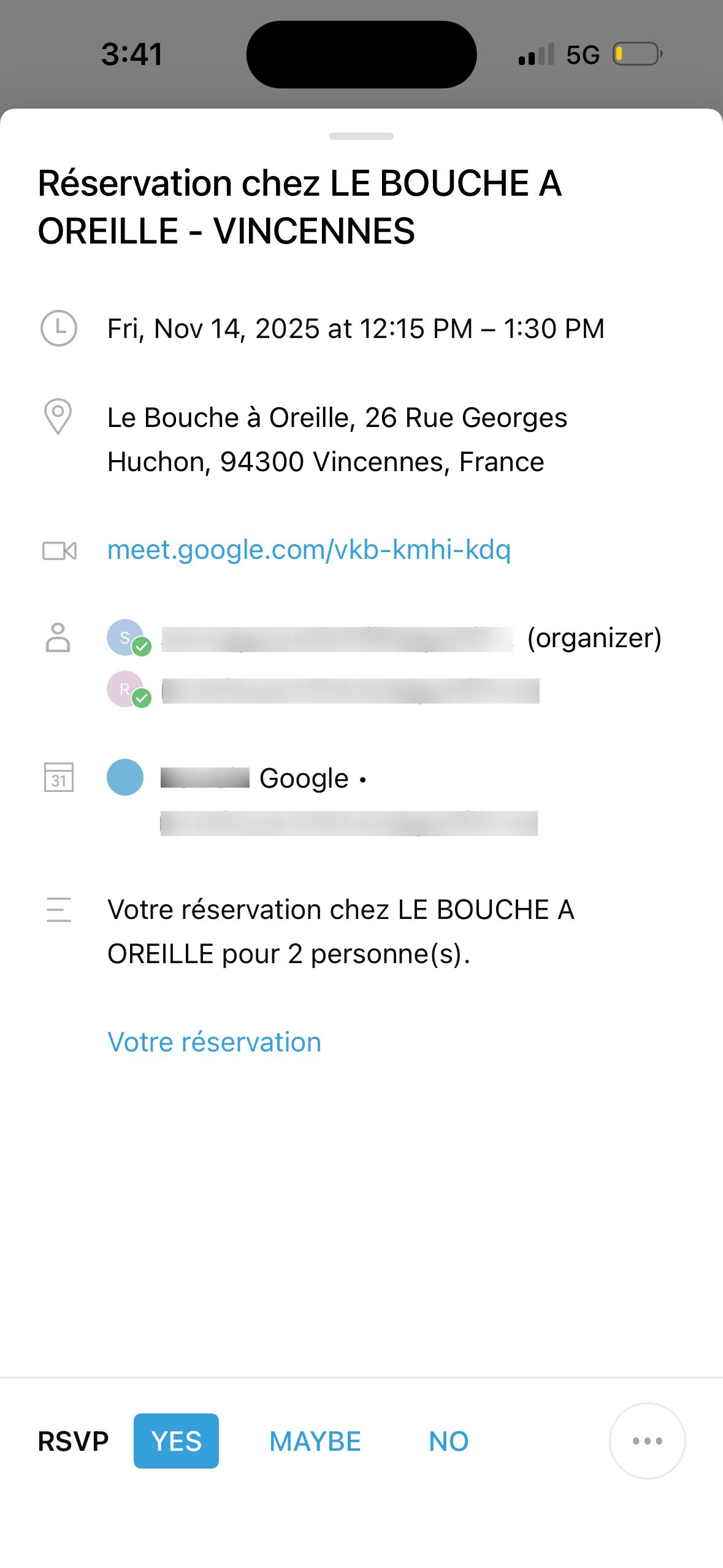Decline with the NO option
This screenshot has width=723, height=1568.
[448, 1441]
